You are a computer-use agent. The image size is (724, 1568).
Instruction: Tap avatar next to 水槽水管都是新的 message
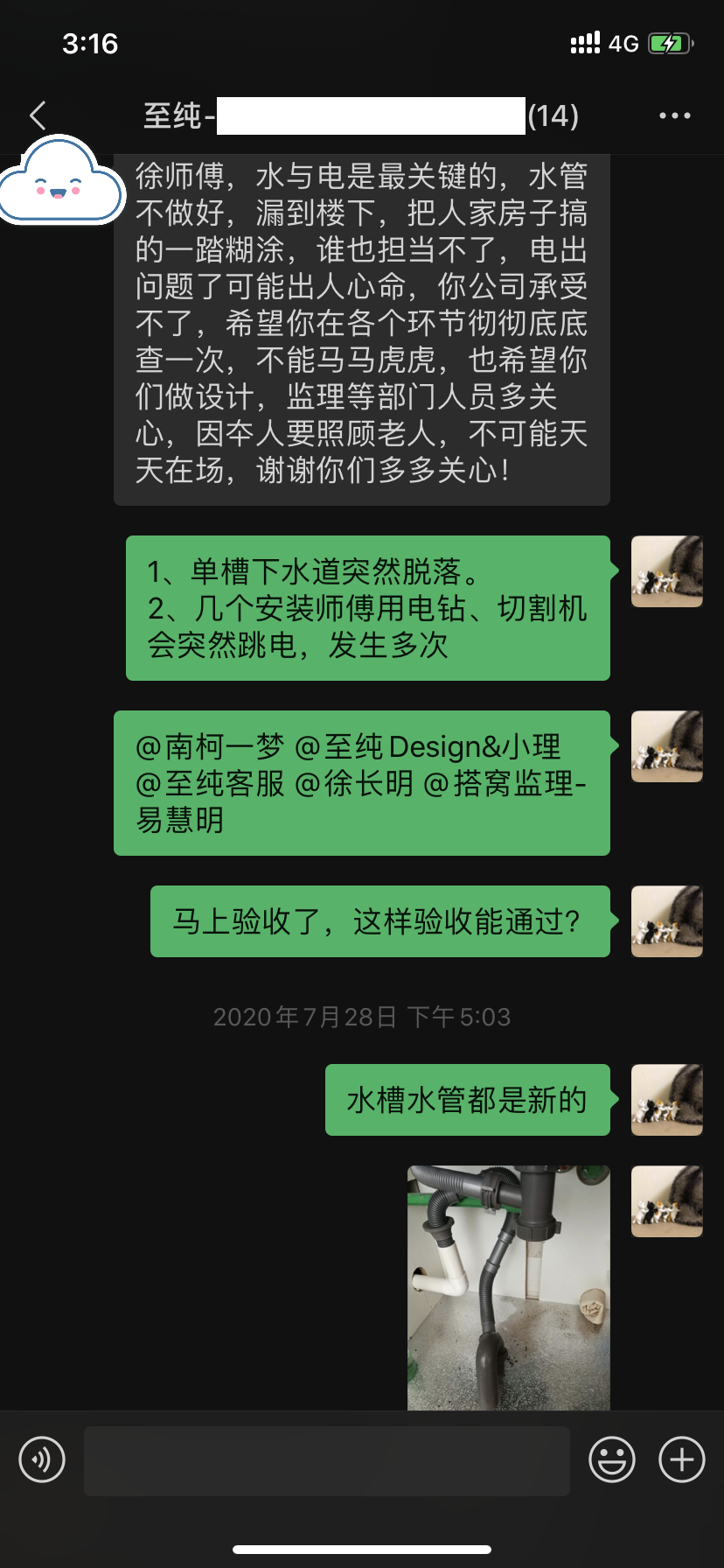(666, 1100)
